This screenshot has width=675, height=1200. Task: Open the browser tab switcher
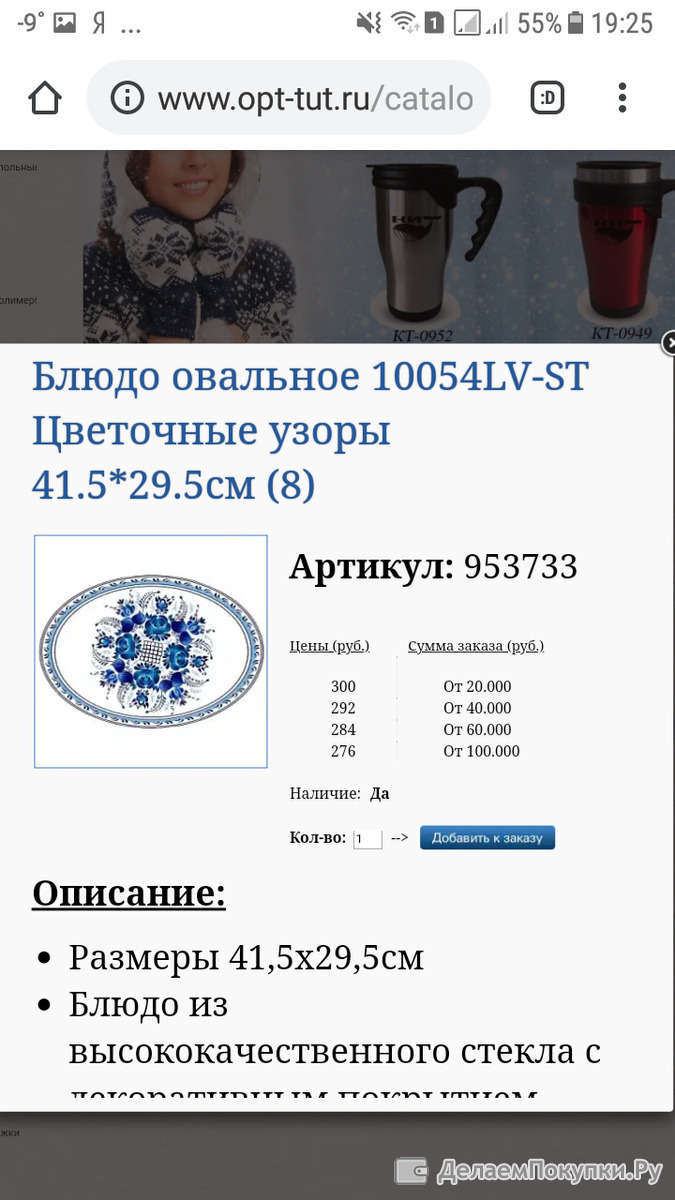(547, 98)
